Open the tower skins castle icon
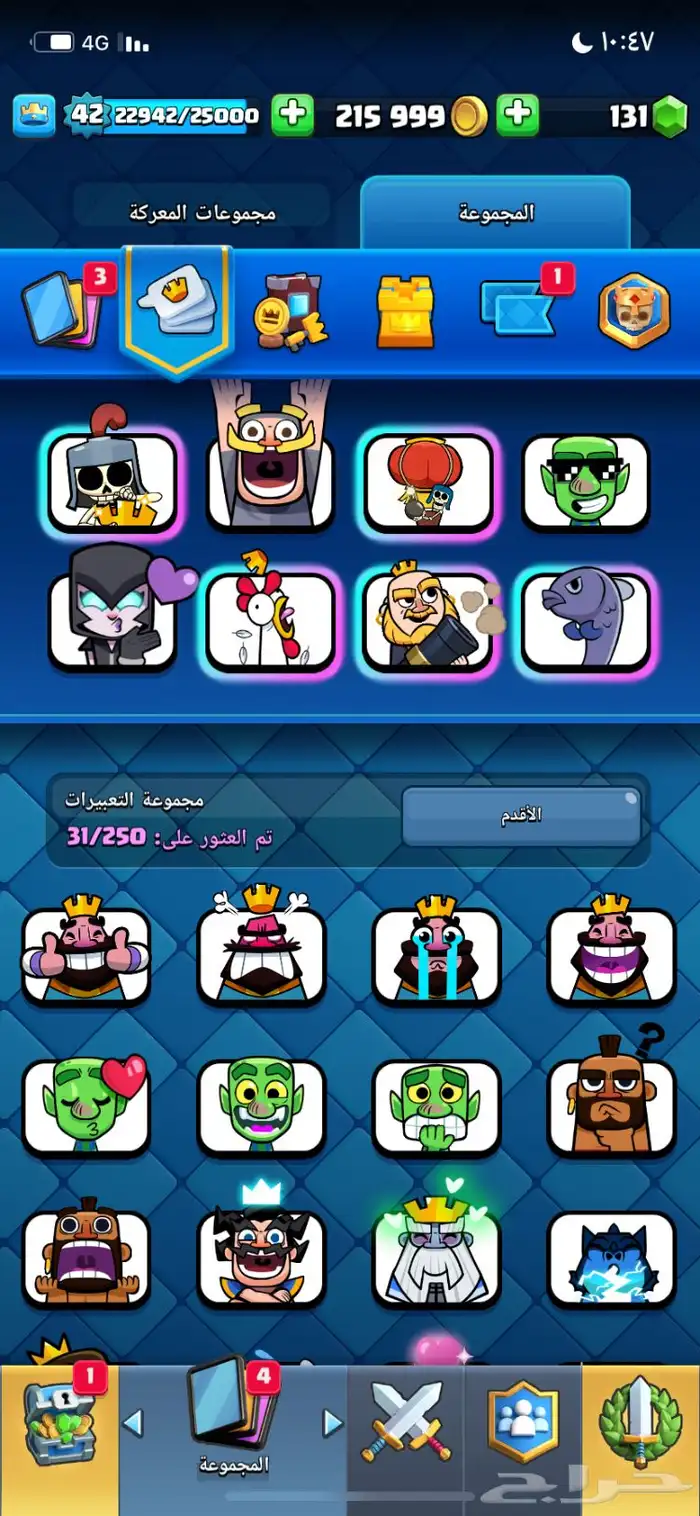This screenshot has height=1516, width=700. (405, 311)
